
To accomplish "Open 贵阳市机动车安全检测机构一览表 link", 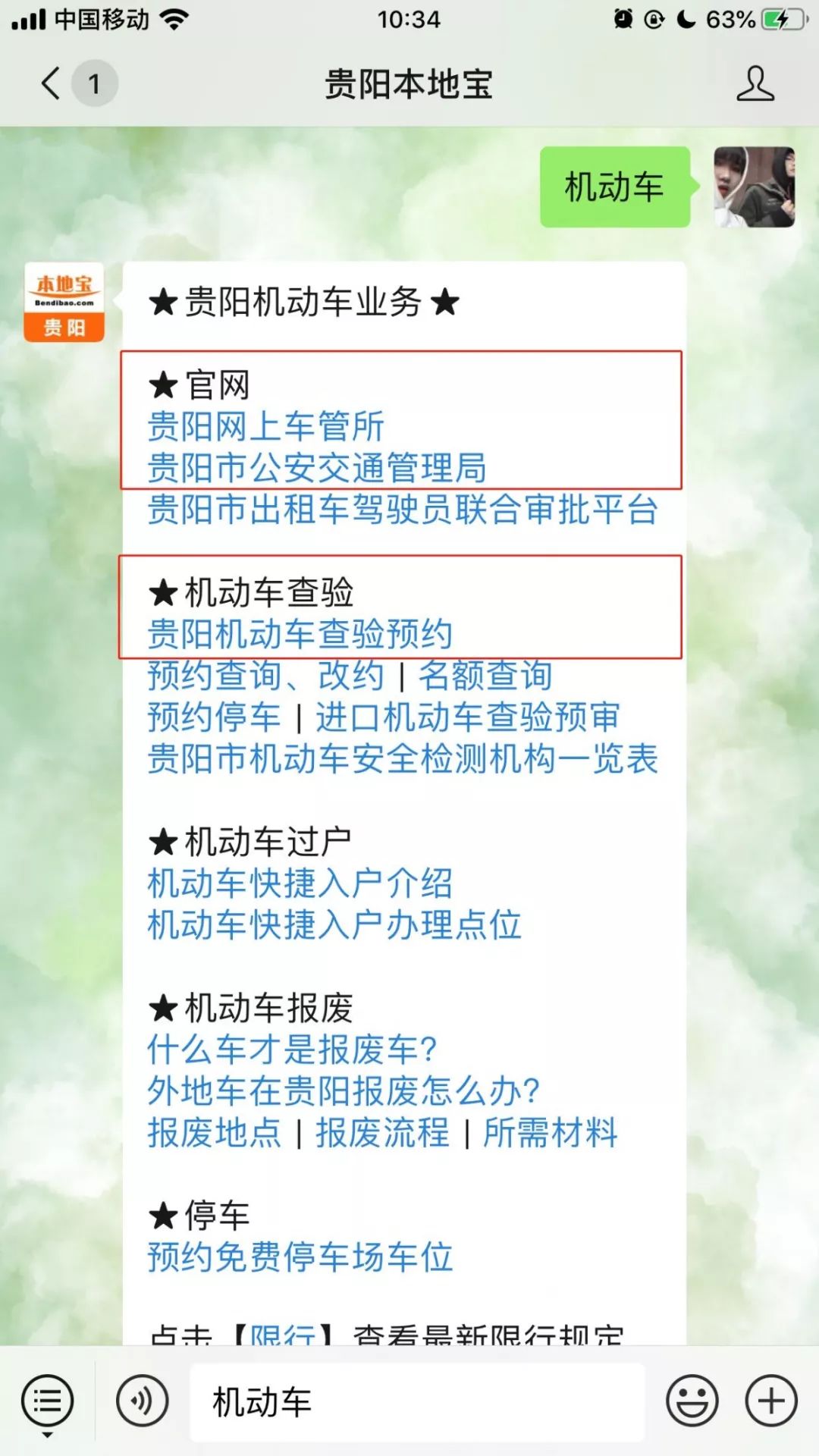I will point(403,758).
